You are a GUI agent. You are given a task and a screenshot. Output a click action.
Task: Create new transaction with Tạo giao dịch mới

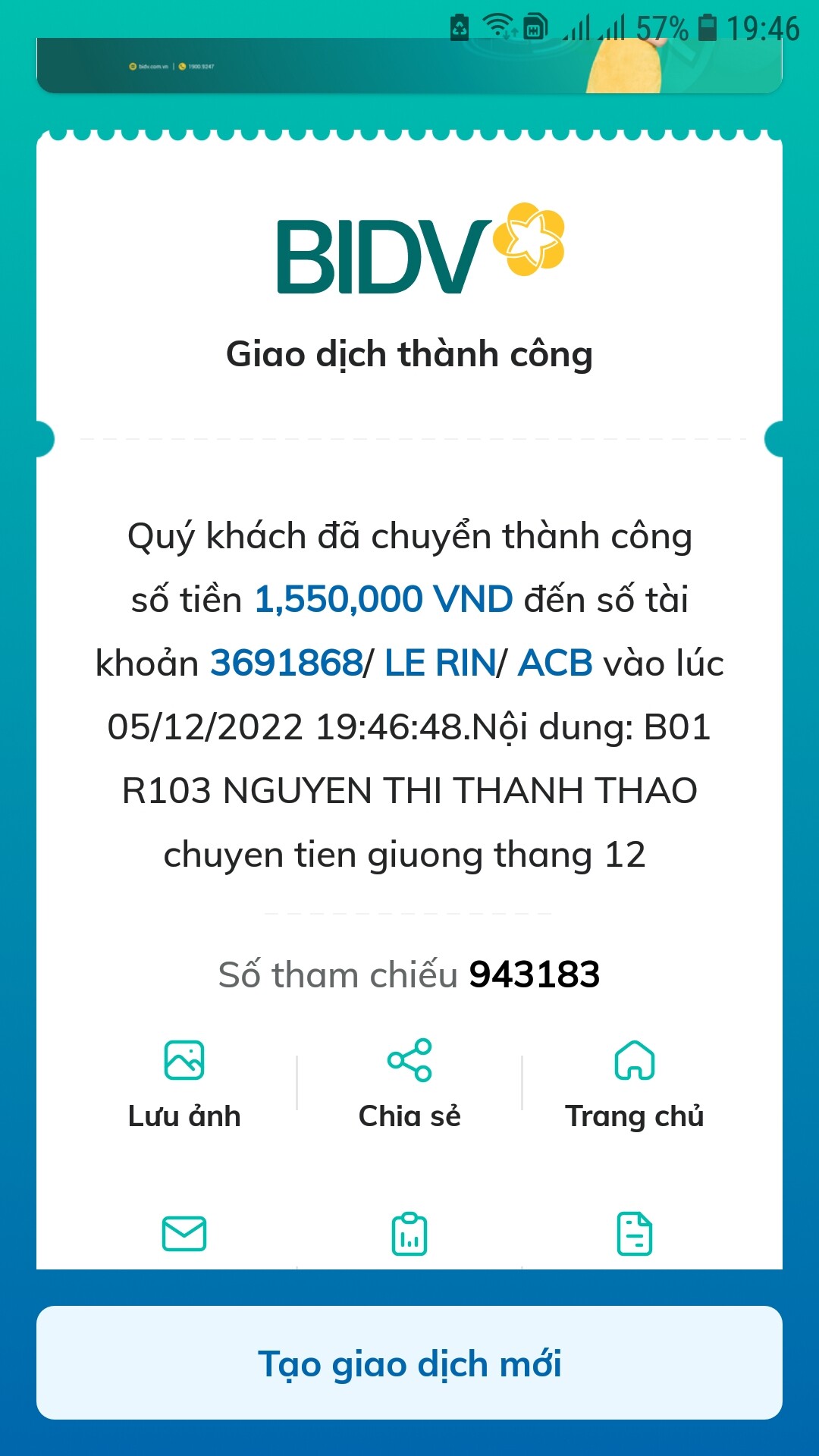[x=409, y=1363]
